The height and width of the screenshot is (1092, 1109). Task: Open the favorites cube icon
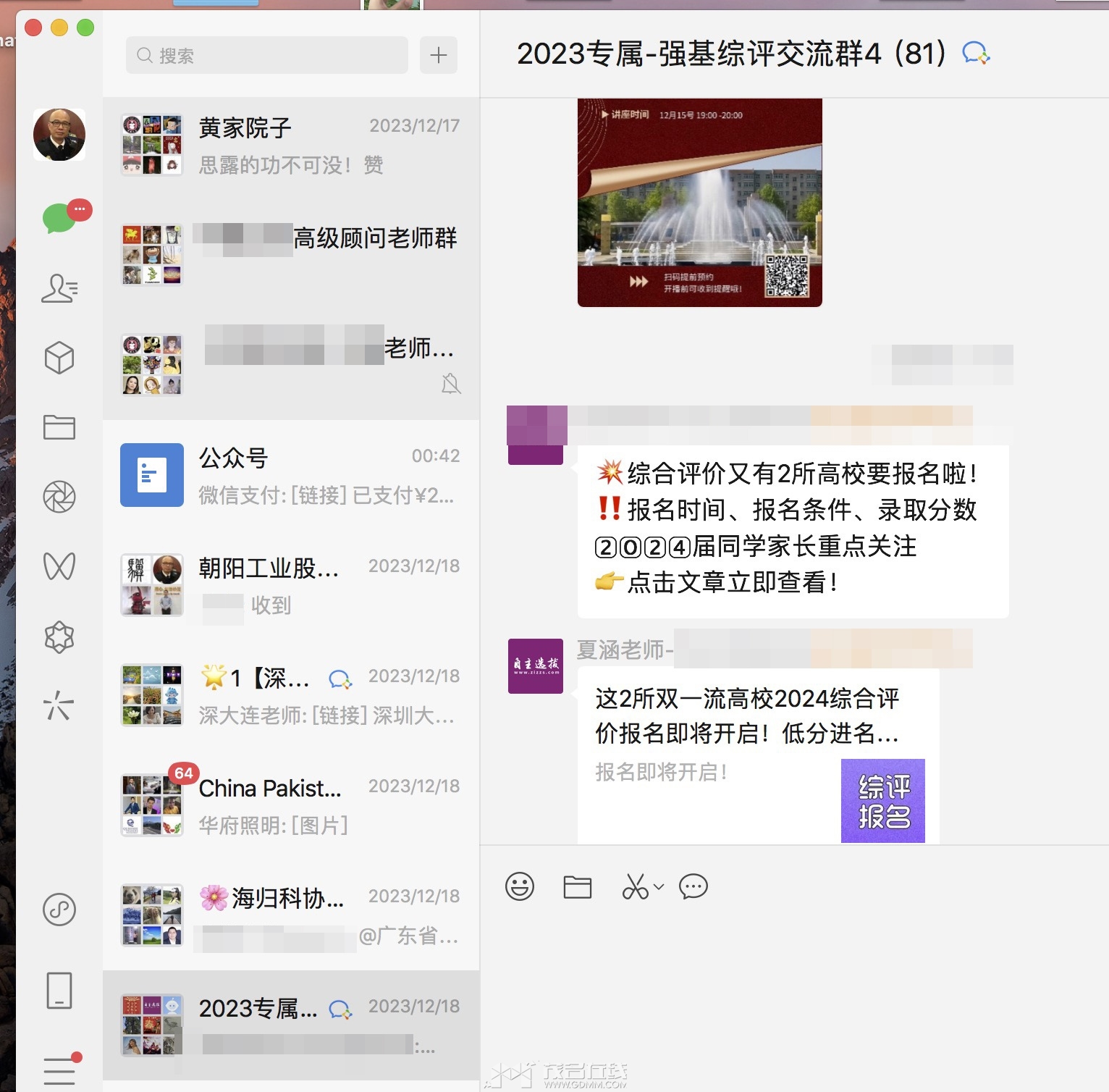click(x=59, y=358)
